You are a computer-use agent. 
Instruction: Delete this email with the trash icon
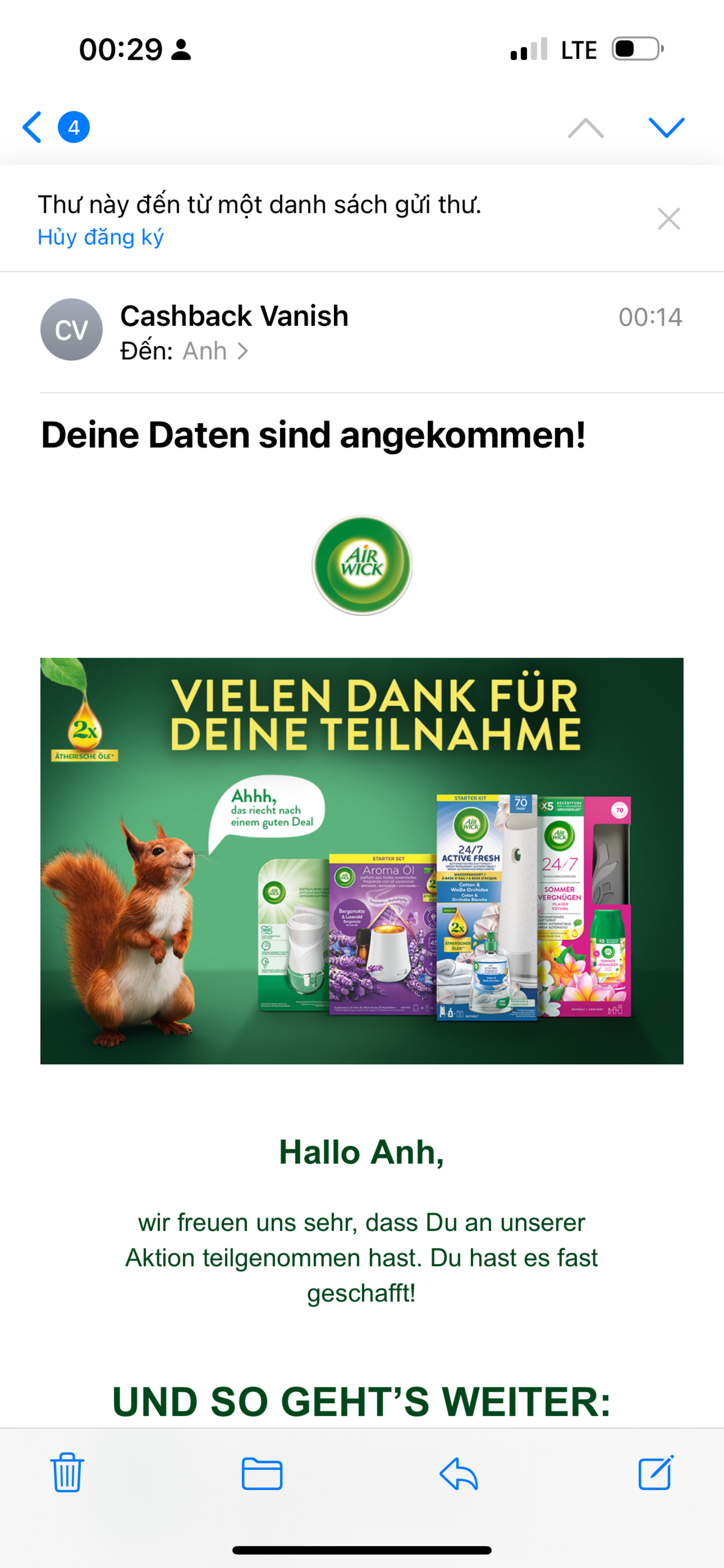click(67, 1472)
